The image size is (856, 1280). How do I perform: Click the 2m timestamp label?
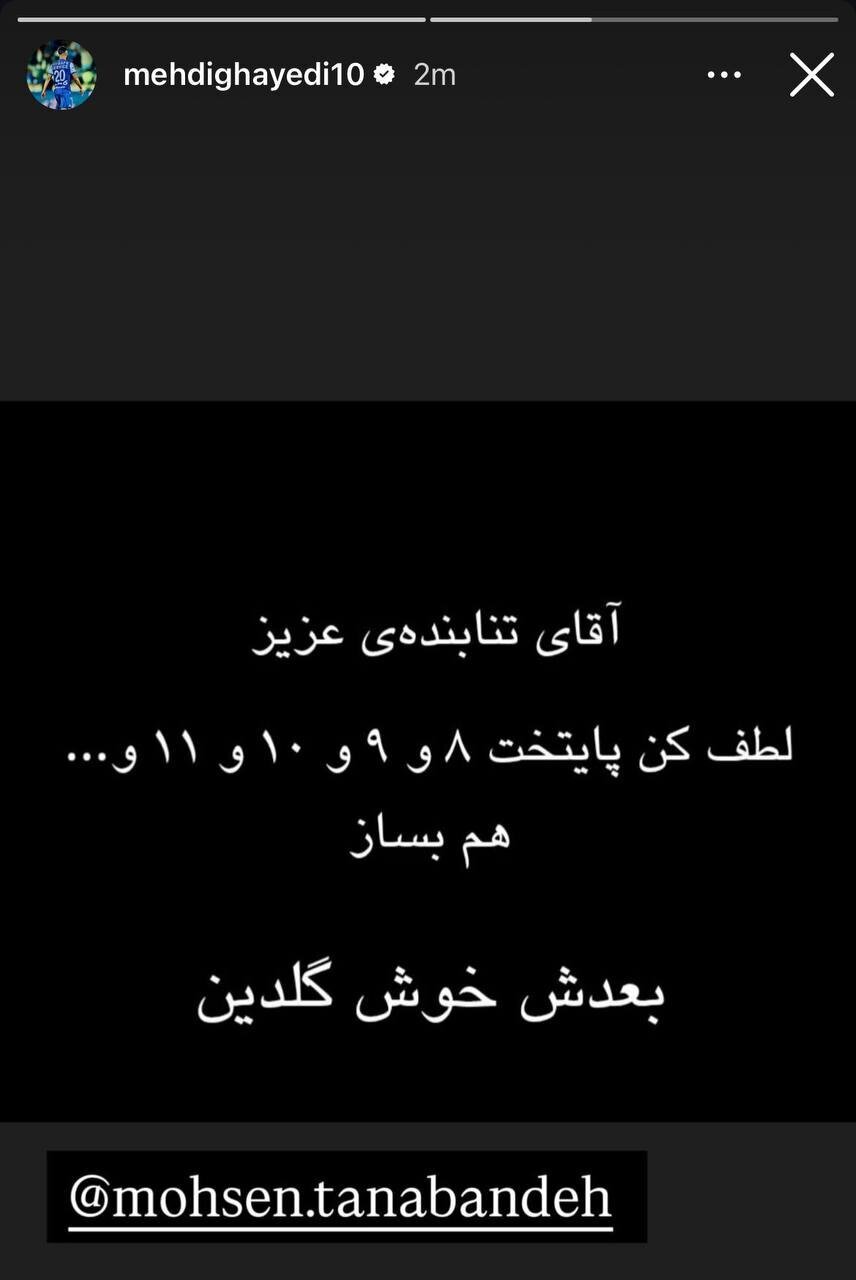[437, 73]
